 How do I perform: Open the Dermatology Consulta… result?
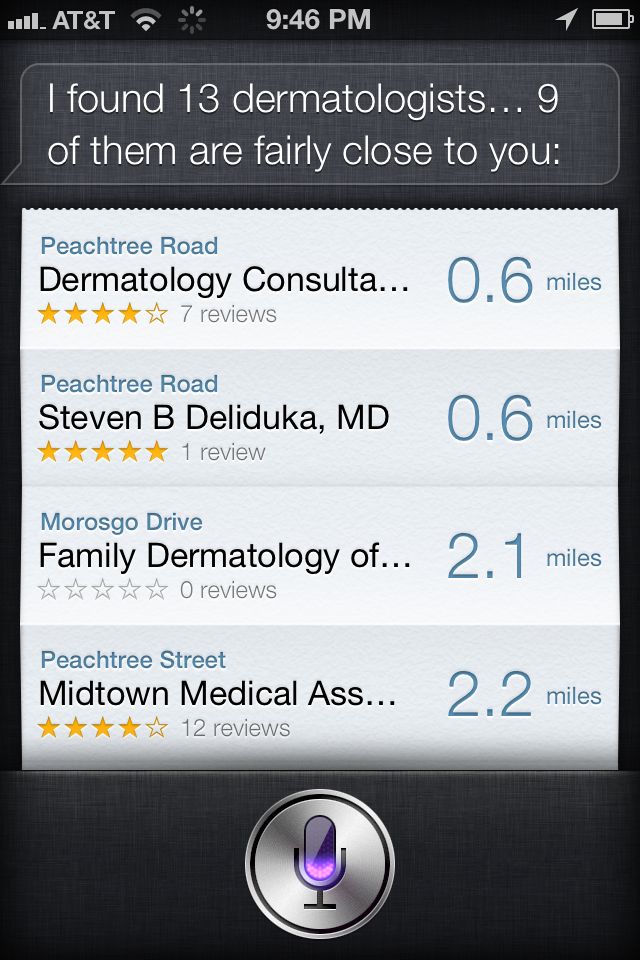click(x=320, y=280)
